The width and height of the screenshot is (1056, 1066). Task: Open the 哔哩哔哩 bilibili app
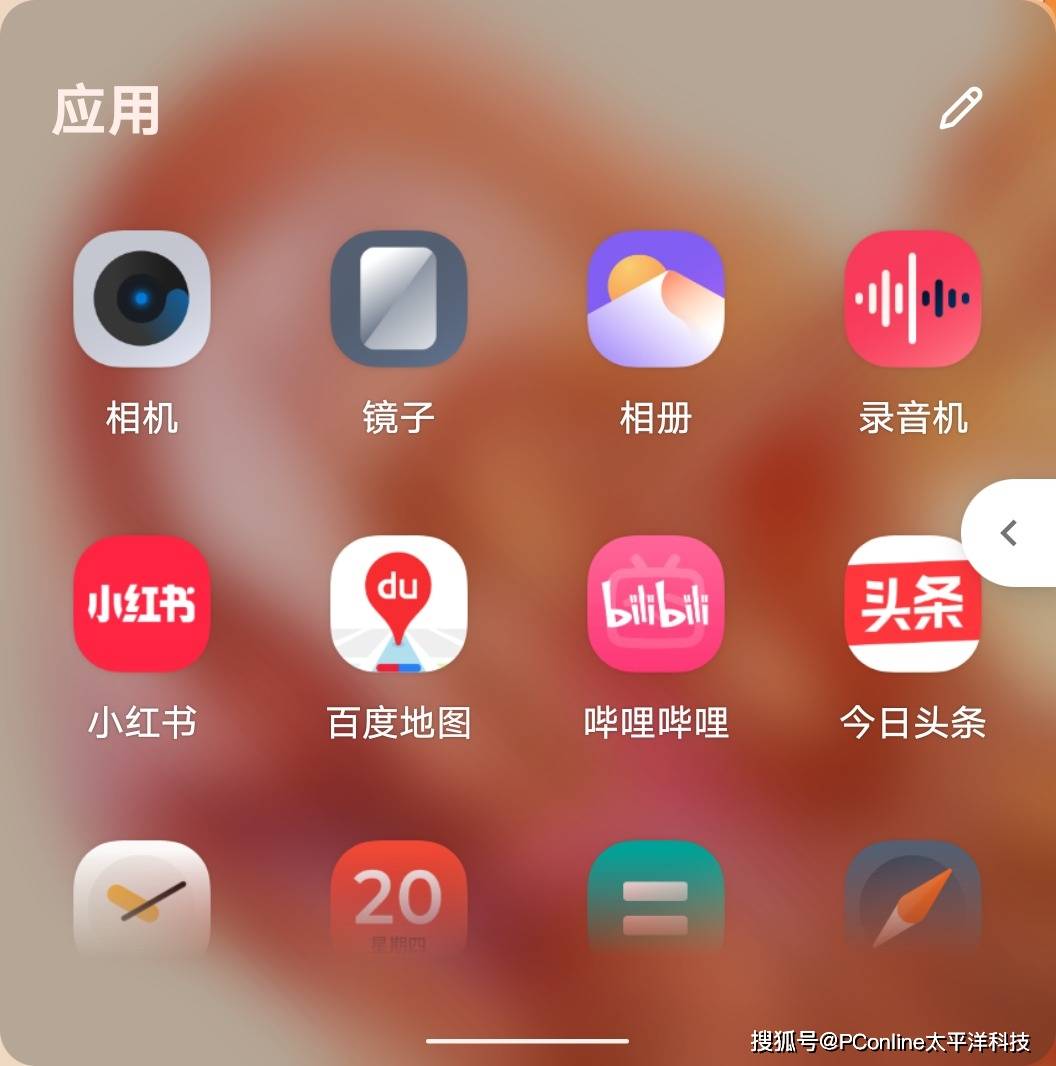tap(655, 603)
